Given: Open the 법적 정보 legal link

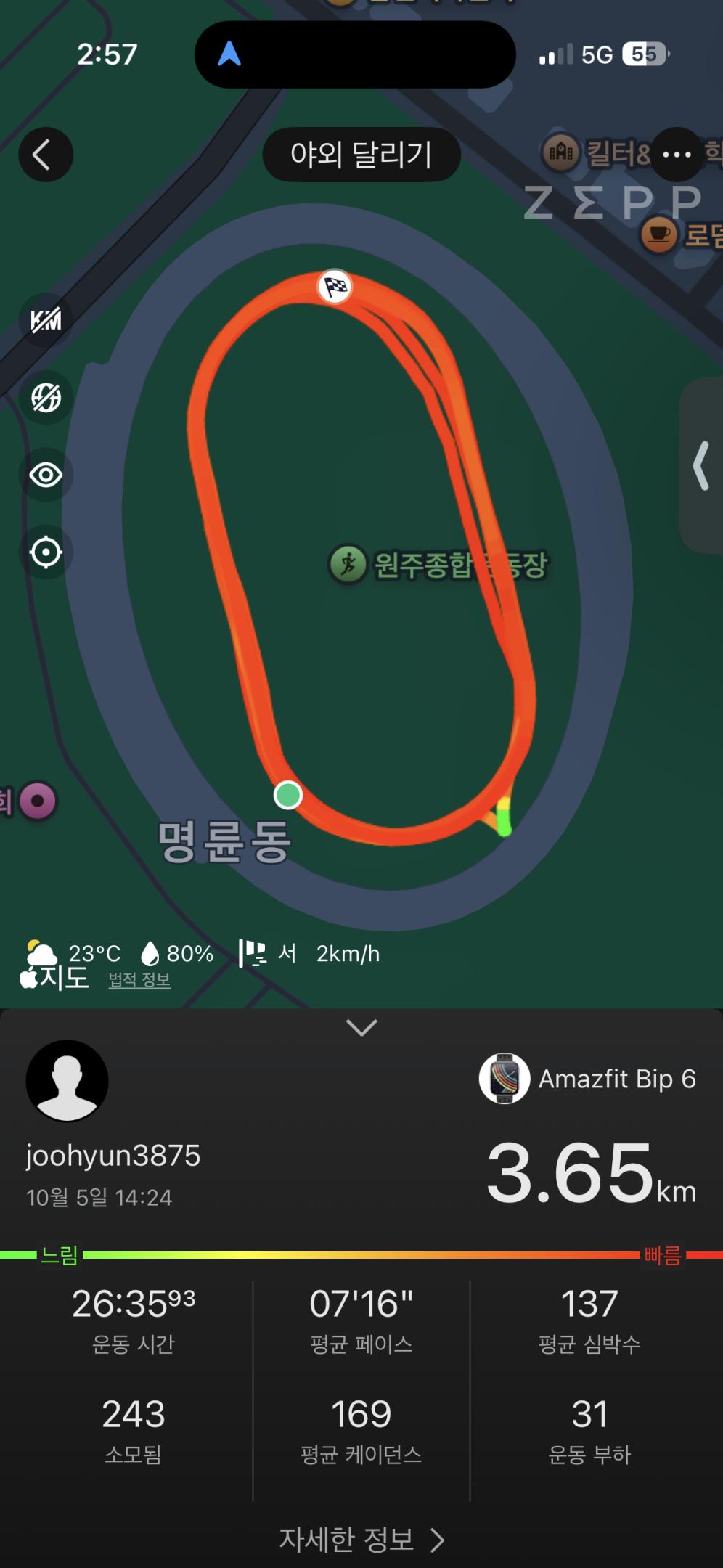Looking at the screenshot, I should 139,980.
